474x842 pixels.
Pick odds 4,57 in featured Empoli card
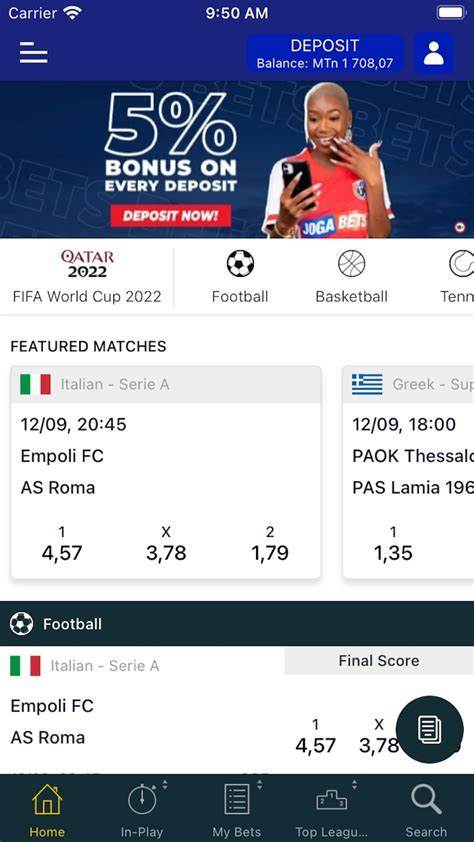(62, 544)
